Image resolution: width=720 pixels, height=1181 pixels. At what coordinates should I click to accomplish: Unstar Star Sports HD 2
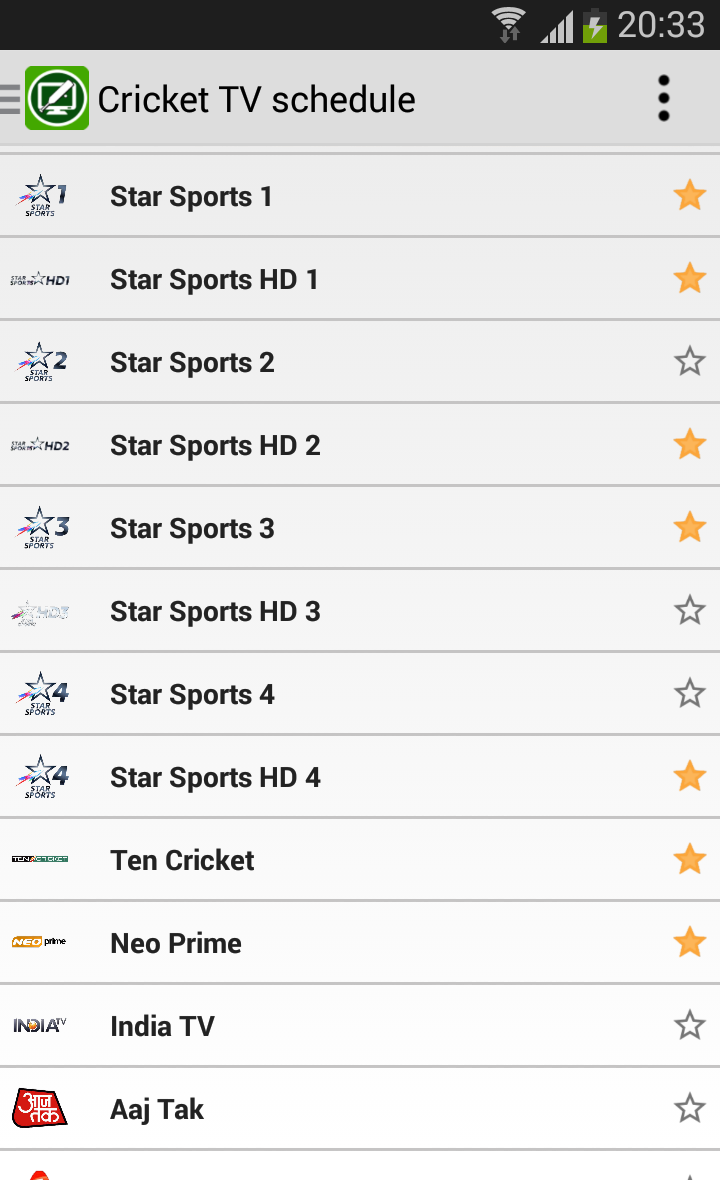[690, 444]
